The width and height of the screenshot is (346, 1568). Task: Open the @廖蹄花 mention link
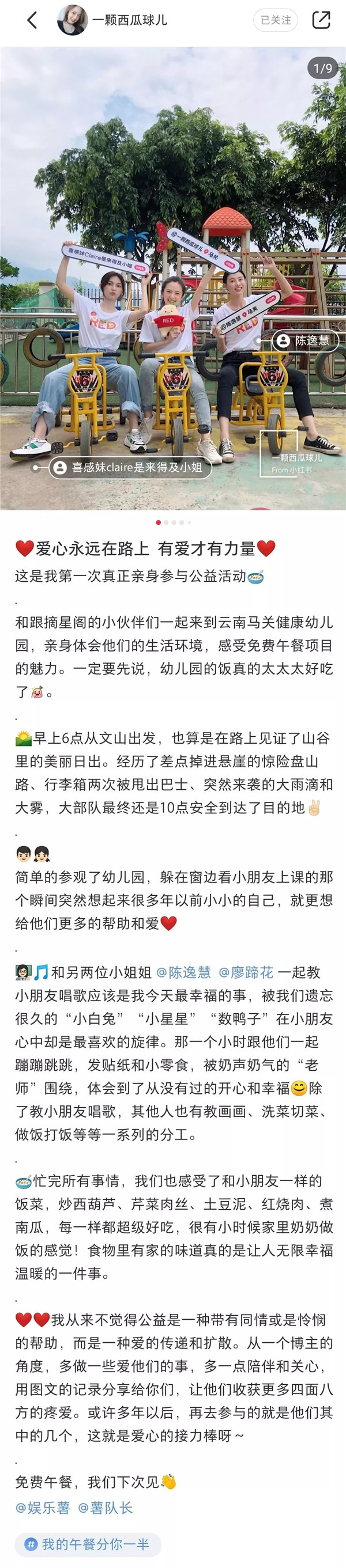click(x=246, y=972)
